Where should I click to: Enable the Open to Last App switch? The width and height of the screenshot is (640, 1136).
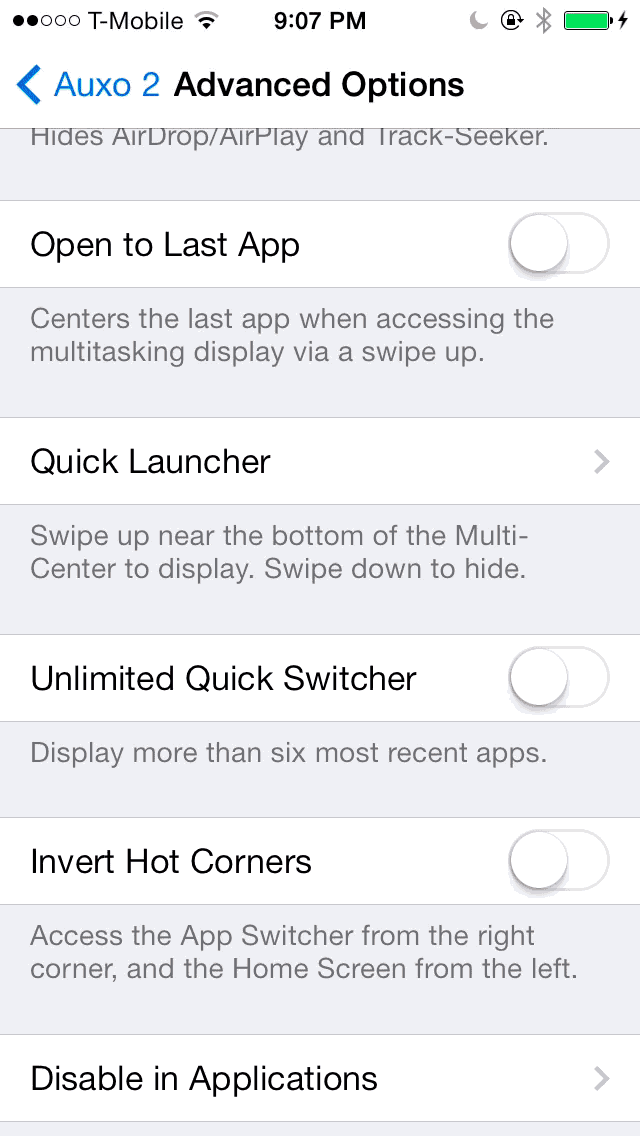[558, 244]
